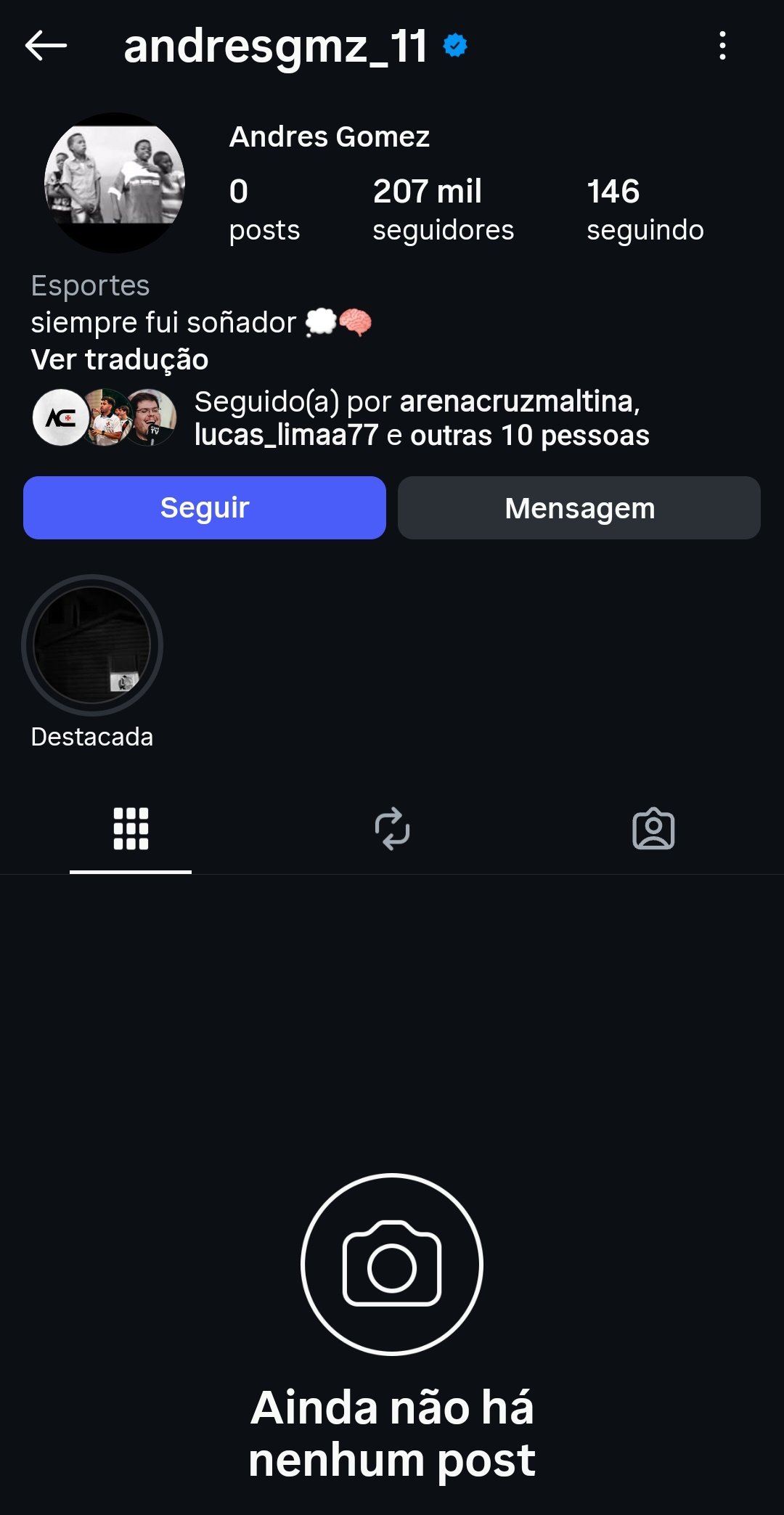Open the three-dot overflow menu
The image size is (784, 1515).
tap(722, 46)
